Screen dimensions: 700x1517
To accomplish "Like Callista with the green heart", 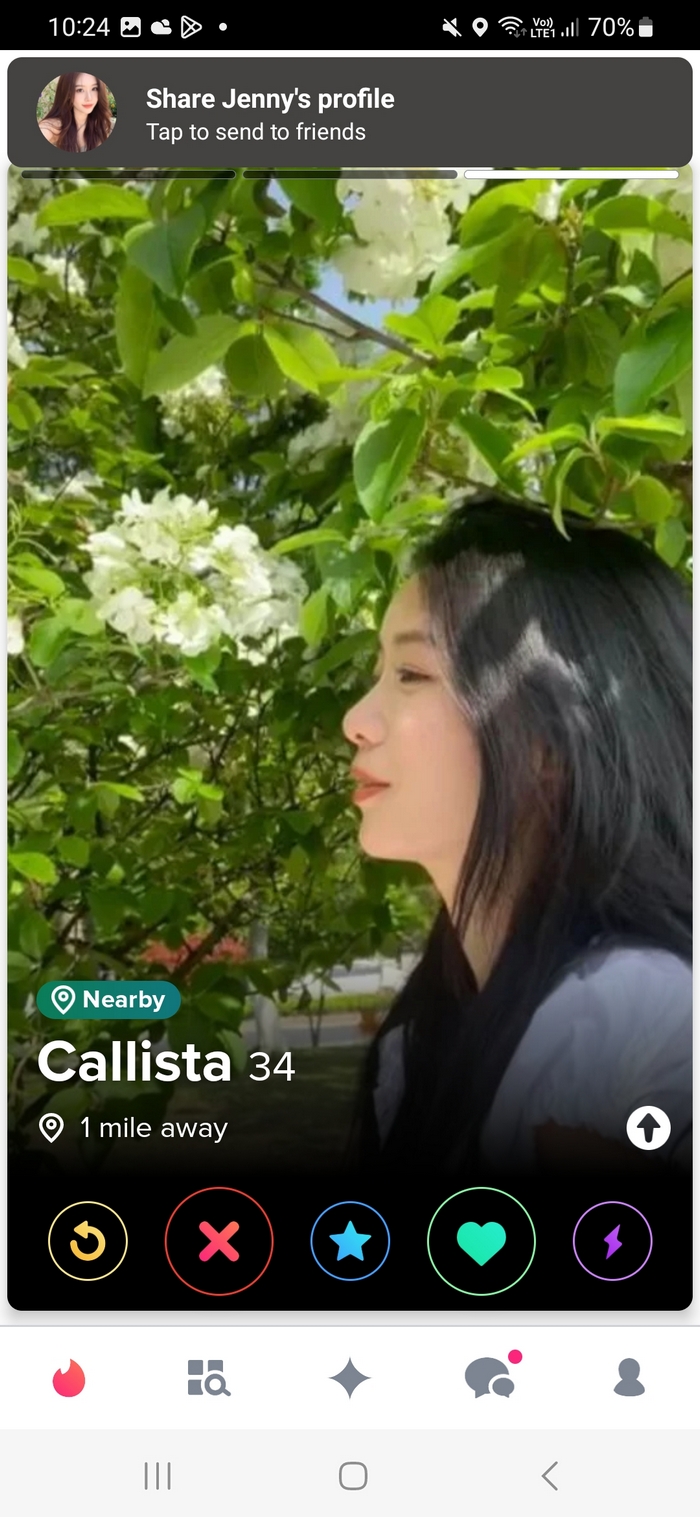I will click(481, 1241).
